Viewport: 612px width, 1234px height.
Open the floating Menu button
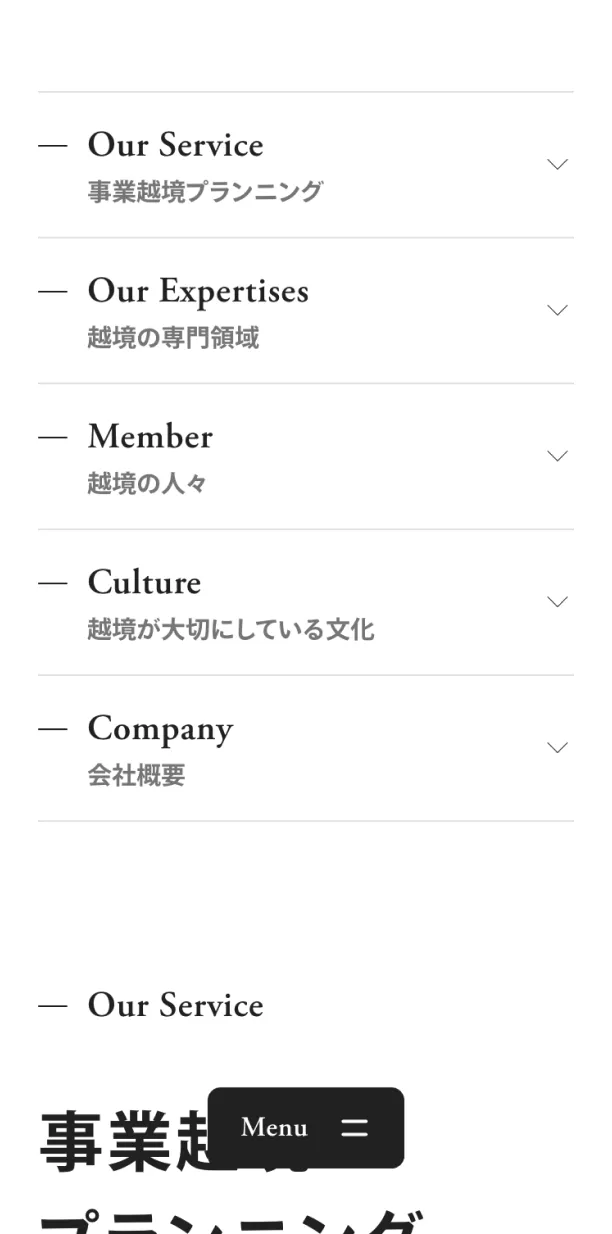coord(305,1128)
